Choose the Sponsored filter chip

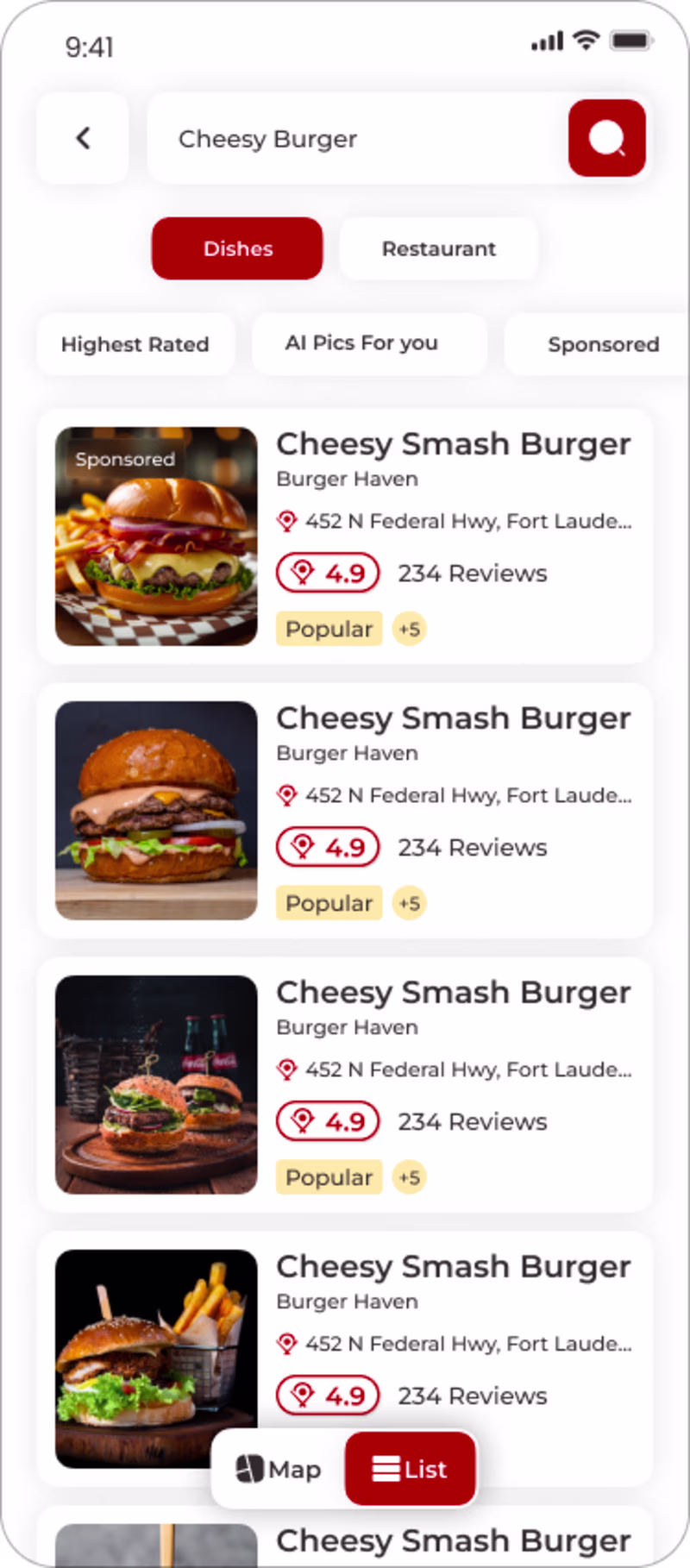coord(602,344)
